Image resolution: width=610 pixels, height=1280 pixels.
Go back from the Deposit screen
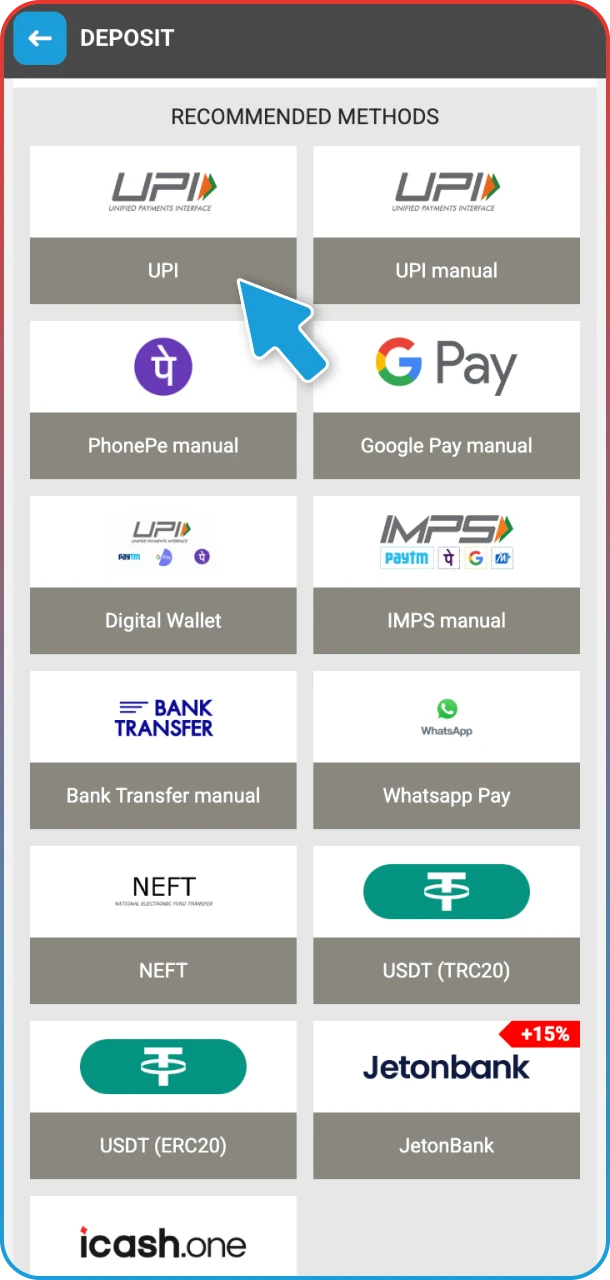(x=40, y=39)
